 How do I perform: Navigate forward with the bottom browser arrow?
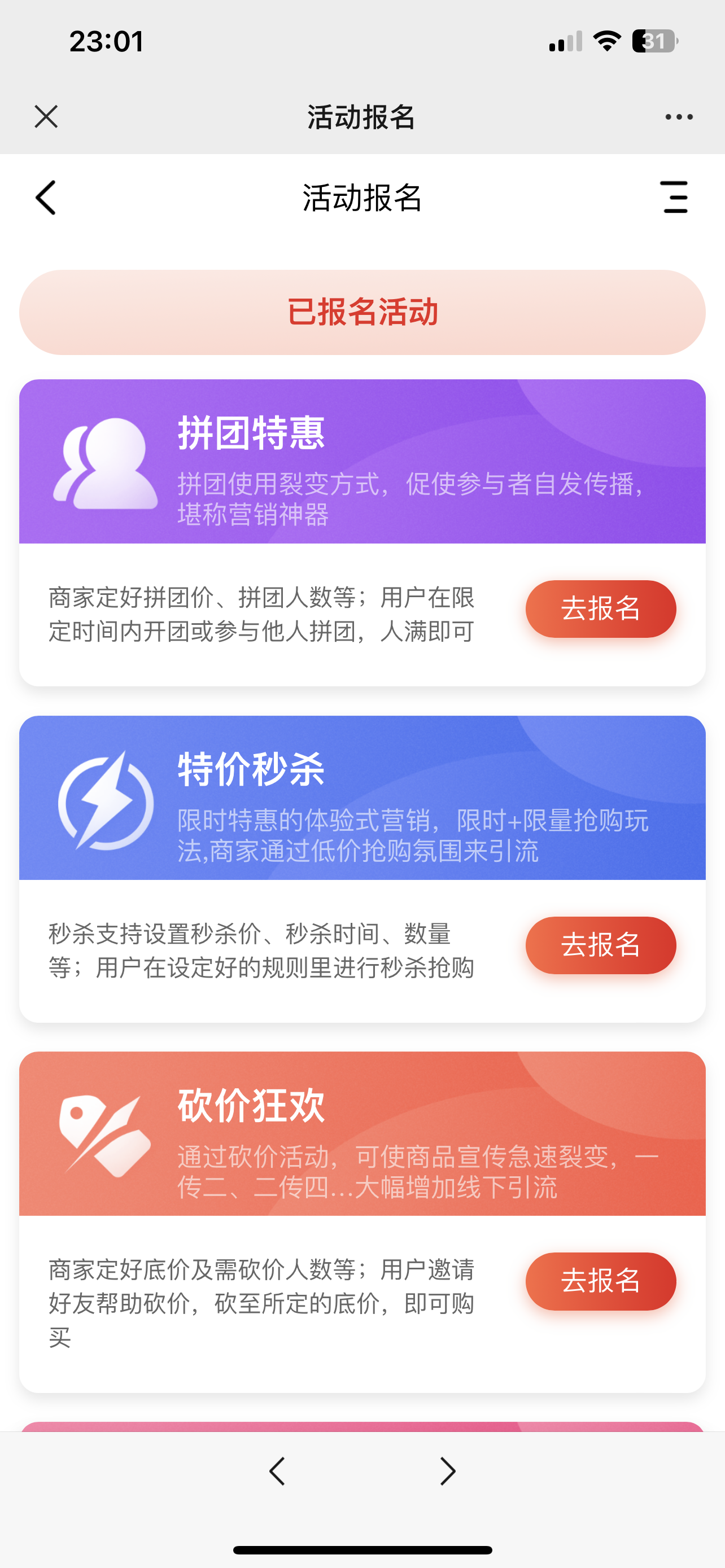447,1471
